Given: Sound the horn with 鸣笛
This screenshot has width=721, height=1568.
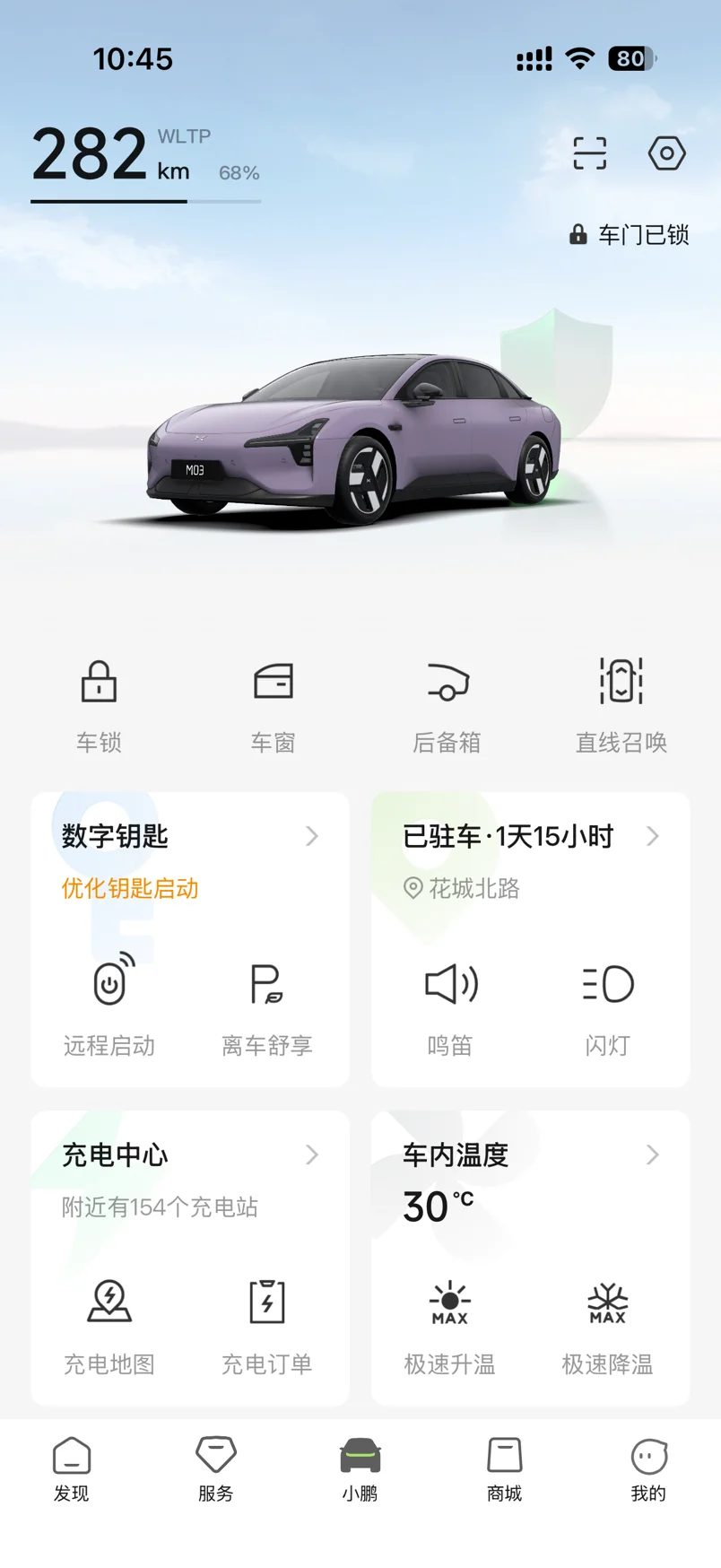Looking at the screenshot, I should click(450, 1005).
